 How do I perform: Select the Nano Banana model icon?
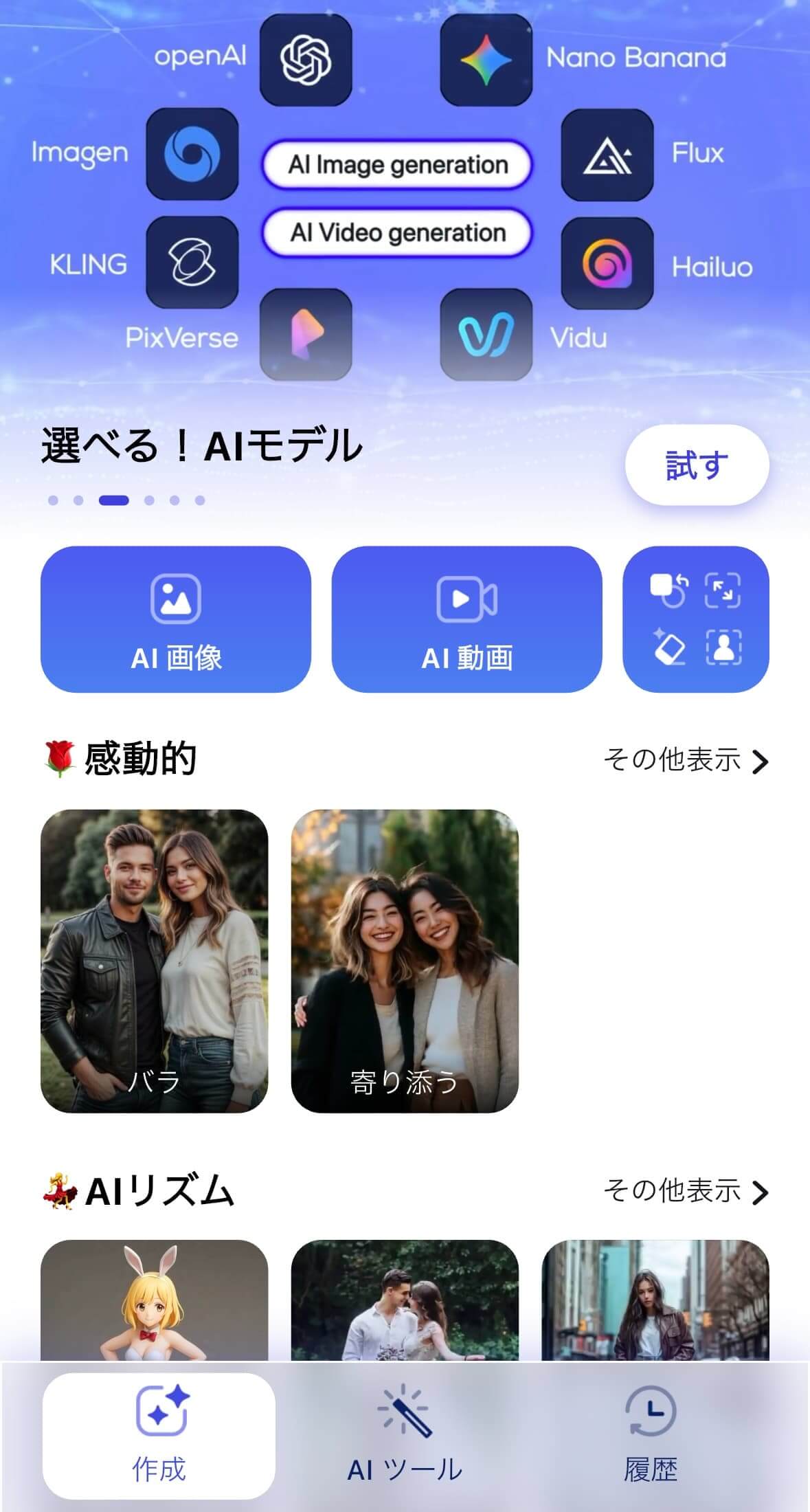(485, 62)
